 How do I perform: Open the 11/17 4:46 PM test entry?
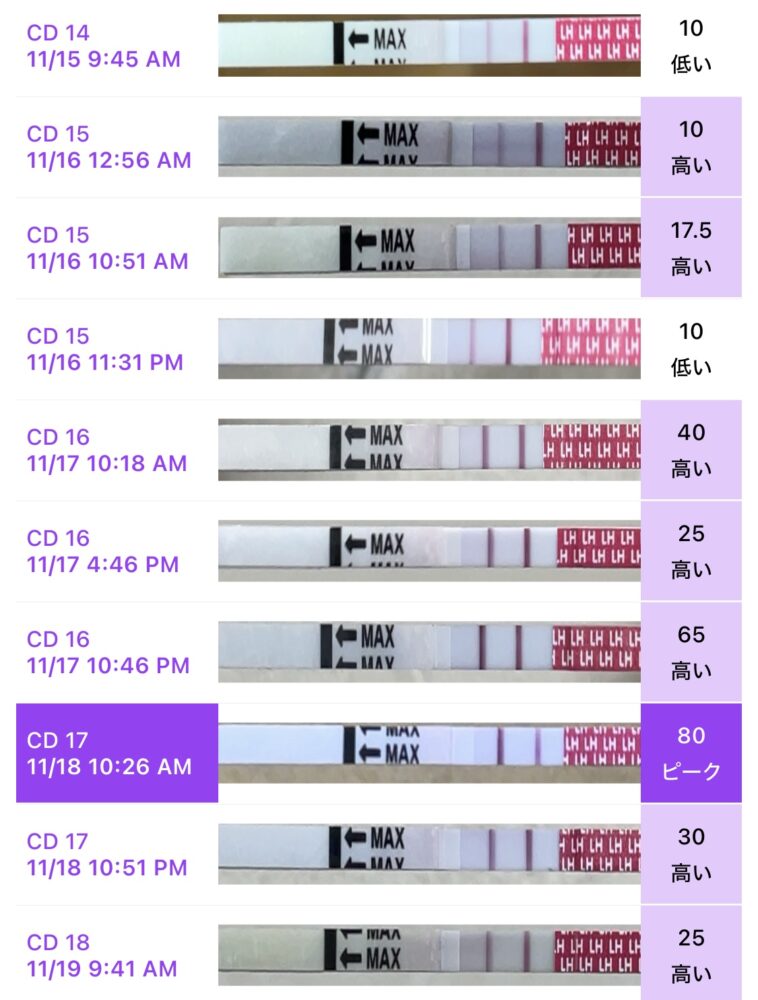(103, 551)
